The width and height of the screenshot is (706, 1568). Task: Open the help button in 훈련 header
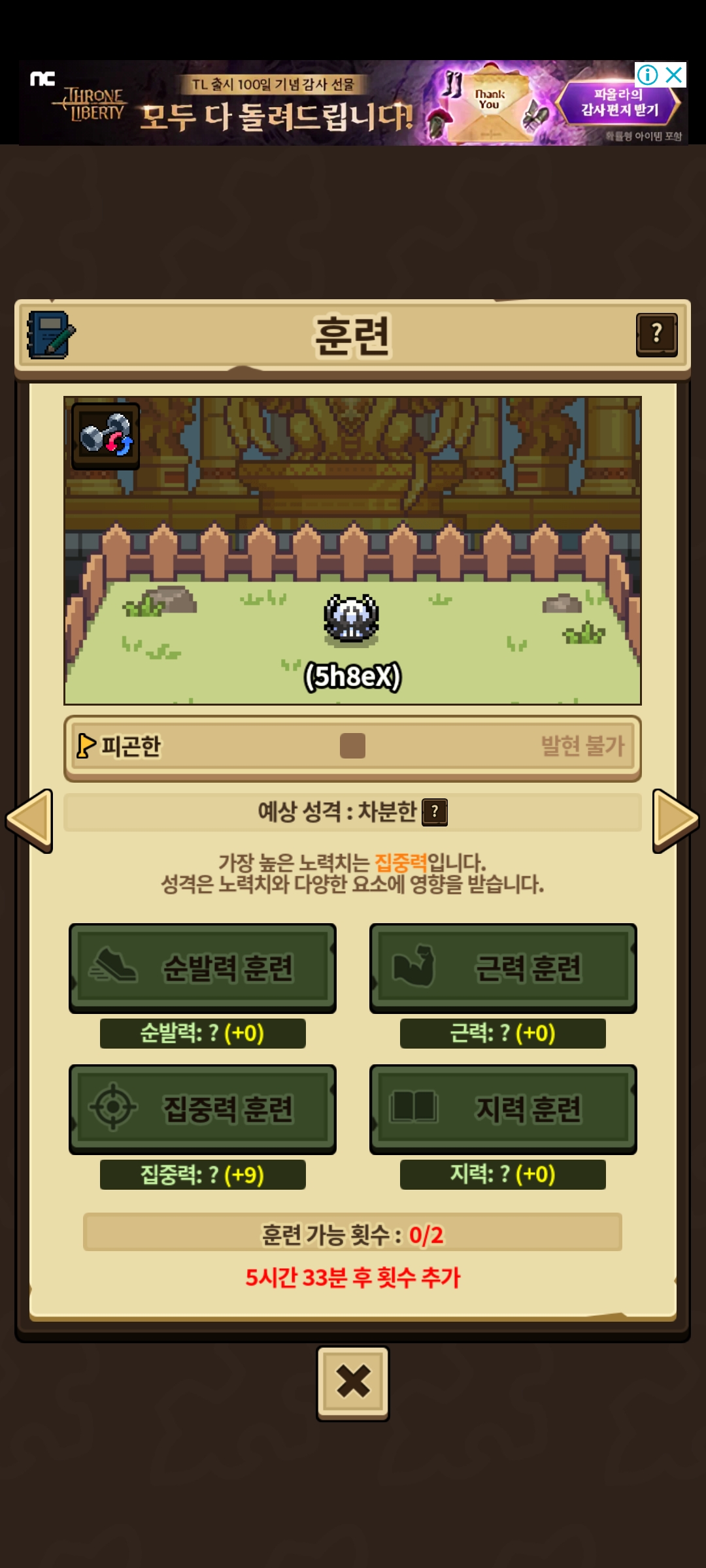[x=656, y=335]
